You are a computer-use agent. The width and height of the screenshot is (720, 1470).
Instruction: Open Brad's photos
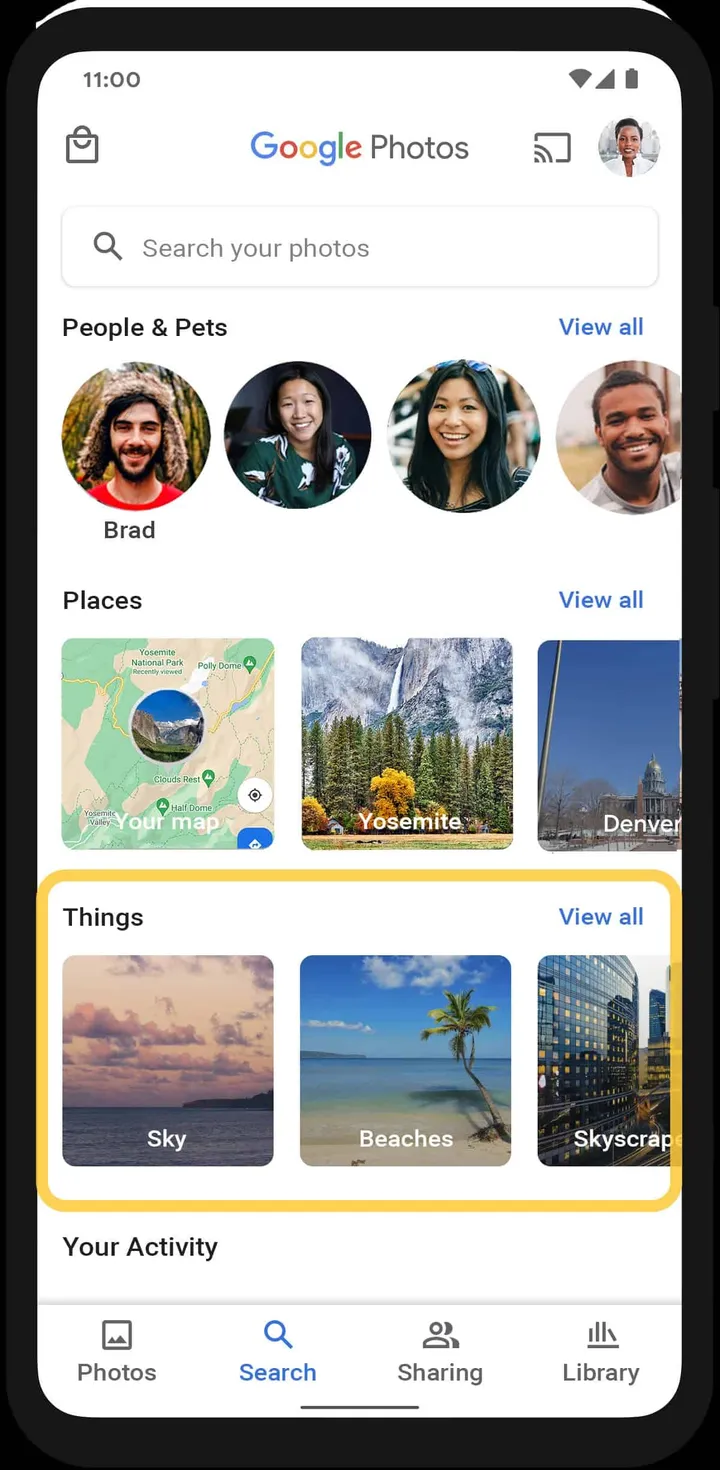[136, 437]
